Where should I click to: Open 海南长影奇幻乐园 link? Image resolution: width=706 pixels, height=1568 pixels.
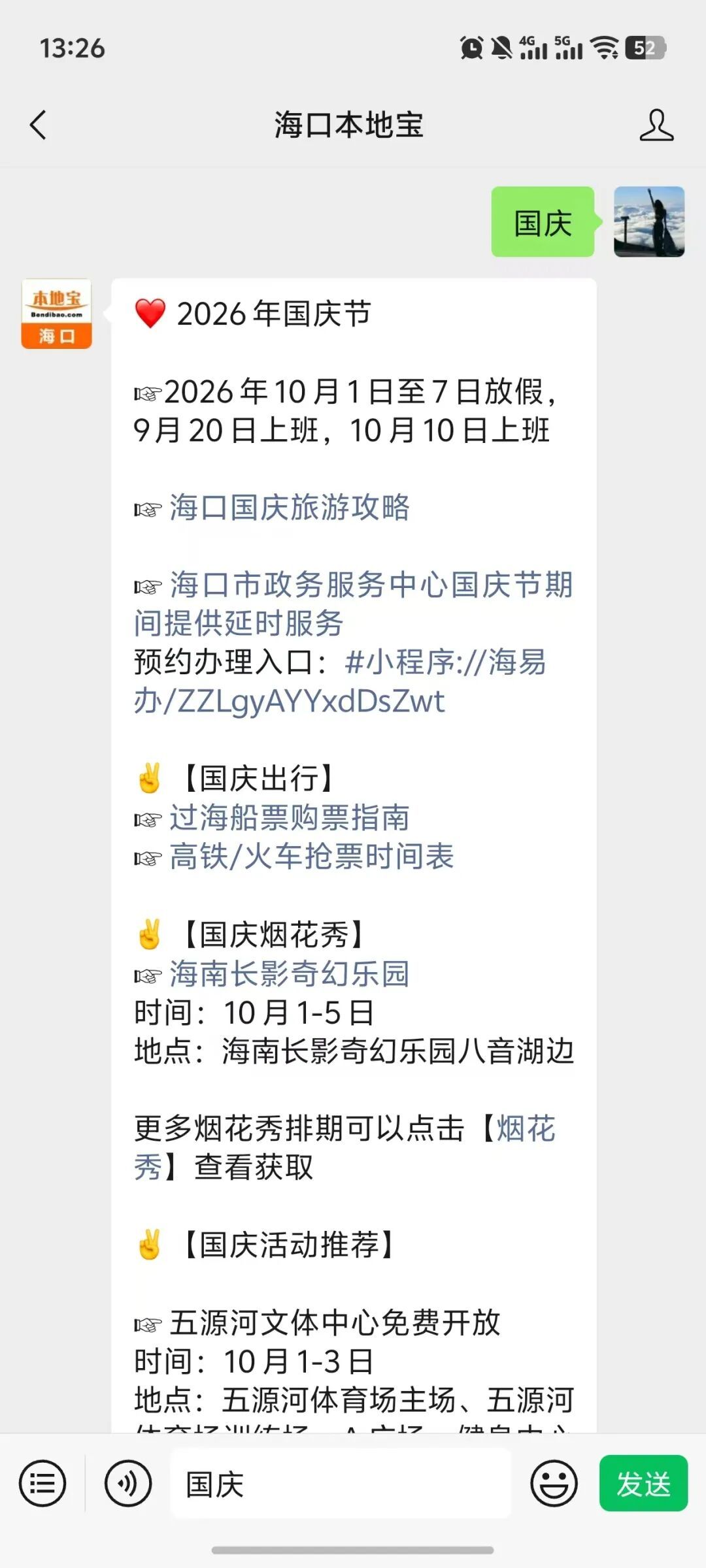(290, 973)
